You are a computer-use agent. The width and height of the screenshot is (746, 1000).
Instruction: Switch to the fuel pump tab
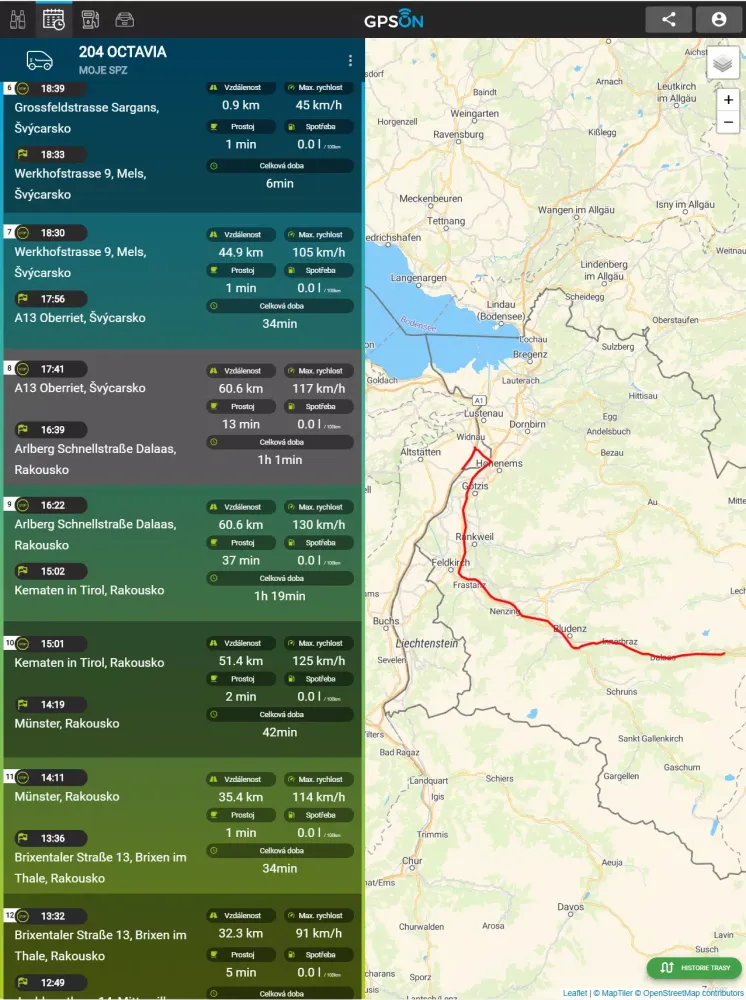point(89,18)
